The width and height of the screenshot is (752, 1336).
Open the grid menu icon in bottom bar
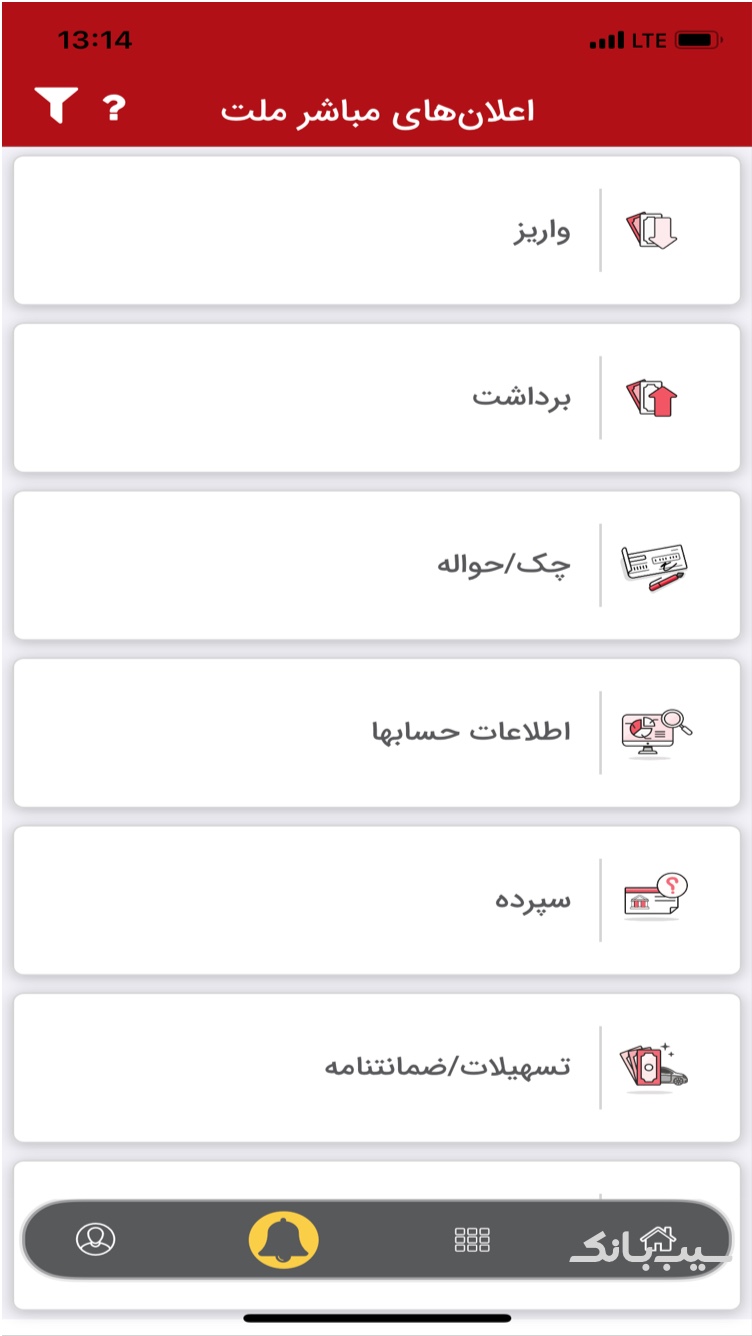pyautogui.click(x=470, y=1238)
